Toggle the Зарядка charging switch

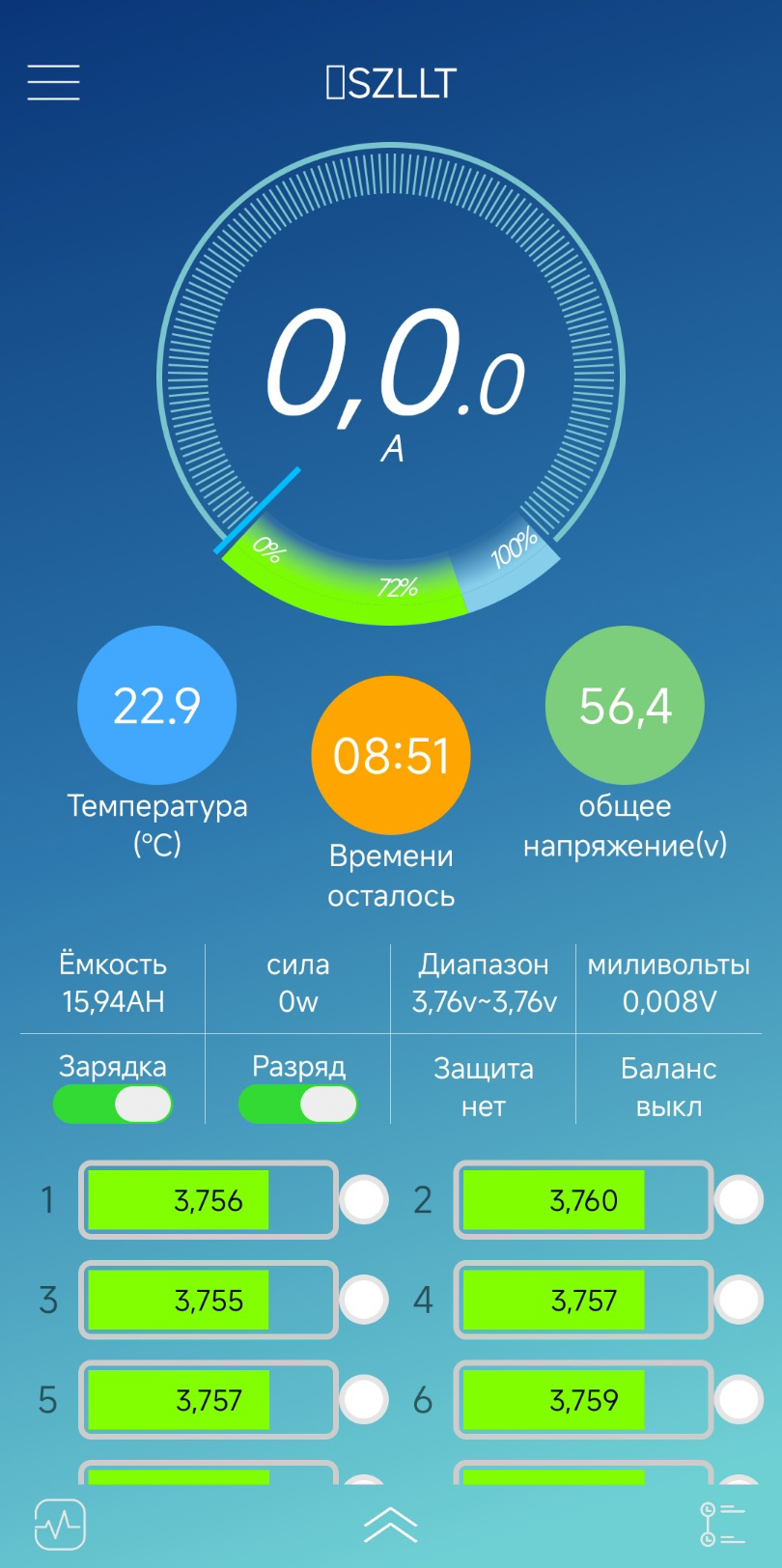113,1104
